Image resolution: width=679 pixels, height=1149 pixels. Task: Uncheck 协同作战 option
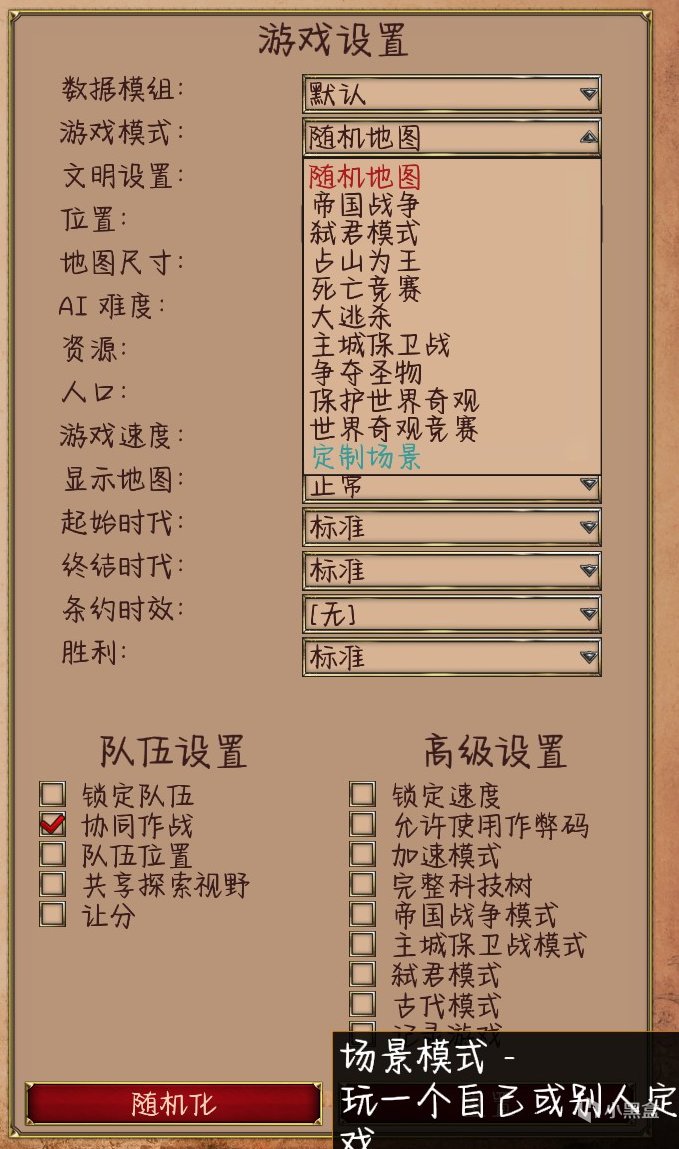[53, 825]
